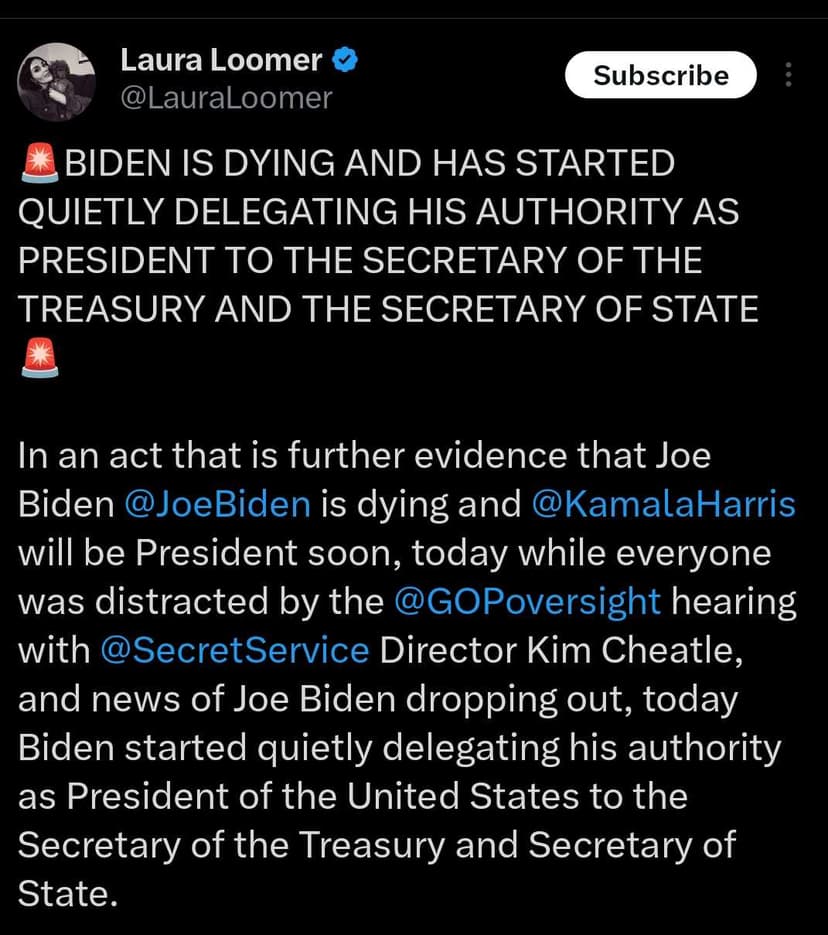Open Laura Loomer's profile picture
Viewport: 828px width, 935px height.
57,81
